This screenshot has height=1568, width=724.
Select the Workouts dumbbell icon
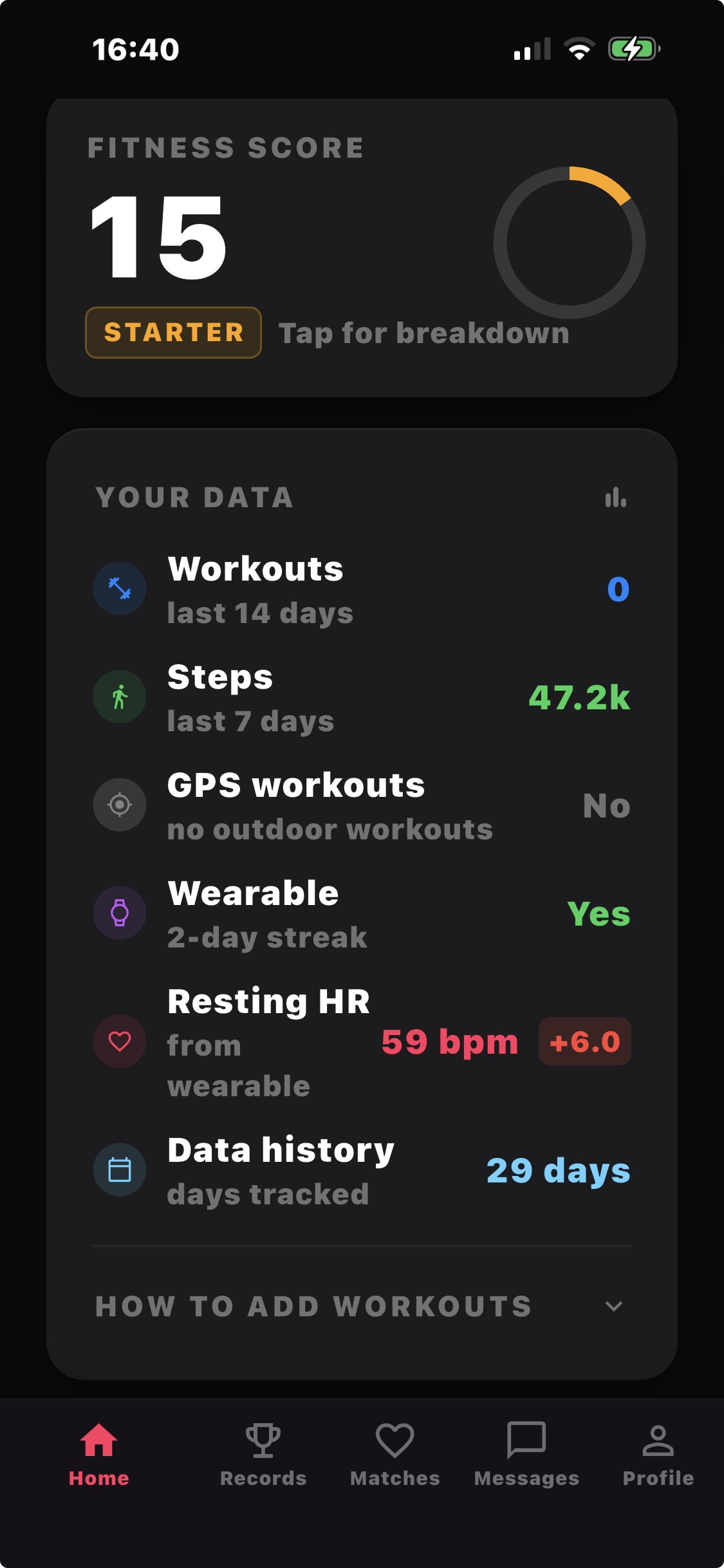[120, 588]
